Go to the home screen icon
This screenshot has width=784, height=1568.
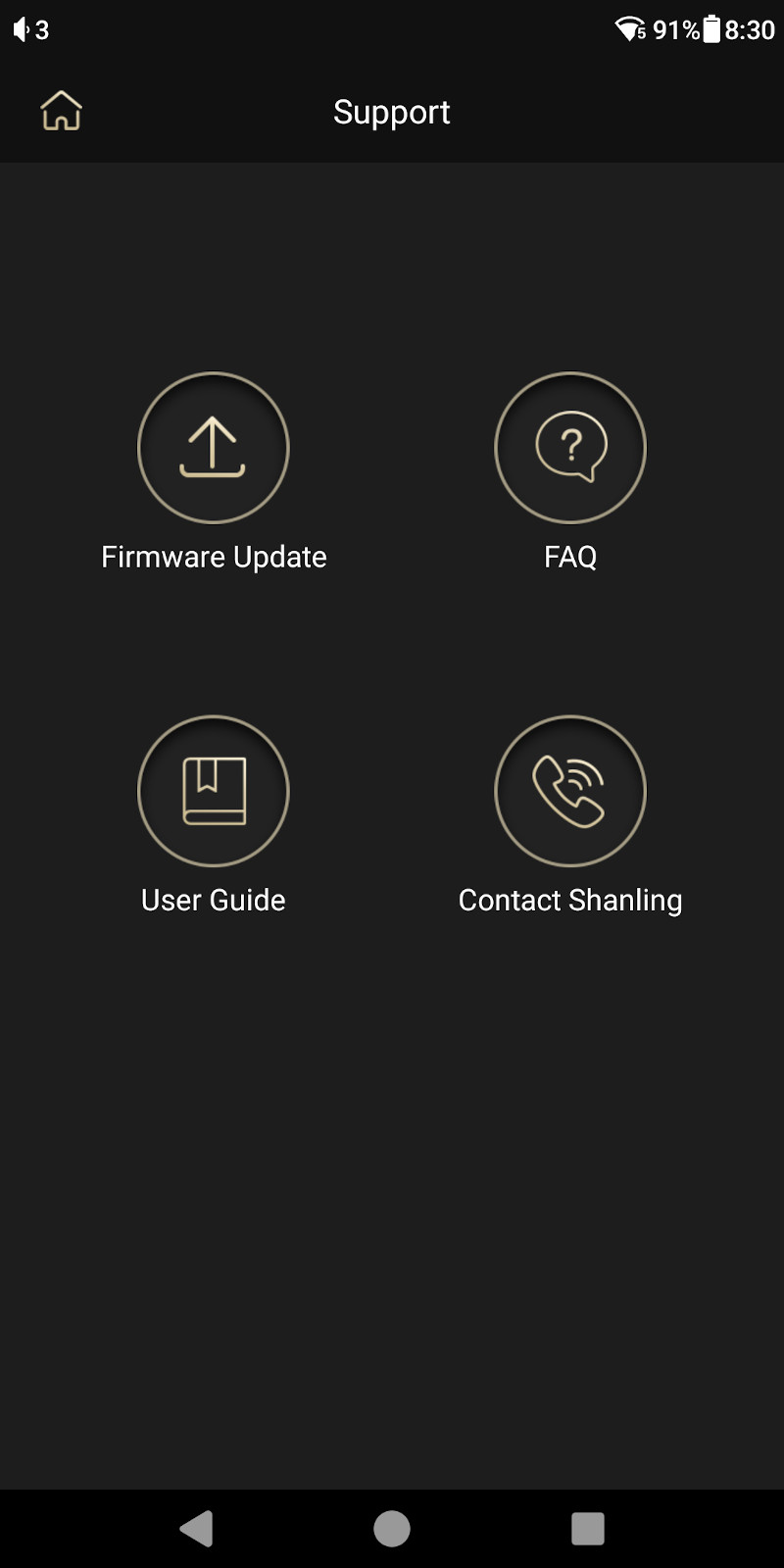pos(61,111)
